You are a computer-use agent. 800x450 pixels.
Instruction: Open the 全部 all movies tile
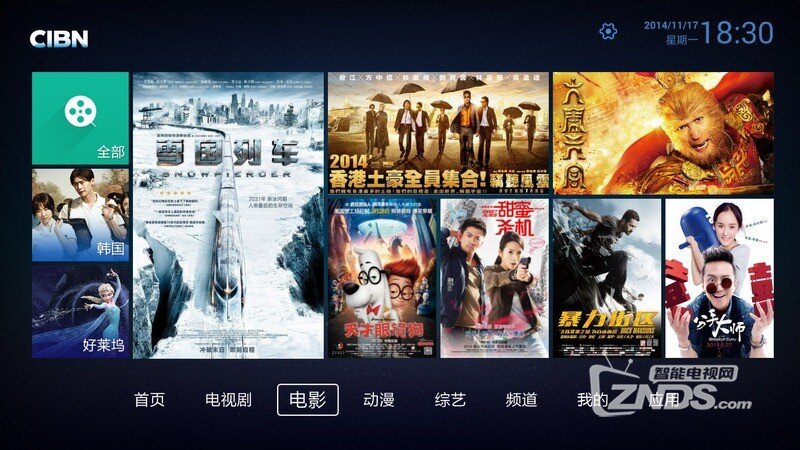coord(80,117)
